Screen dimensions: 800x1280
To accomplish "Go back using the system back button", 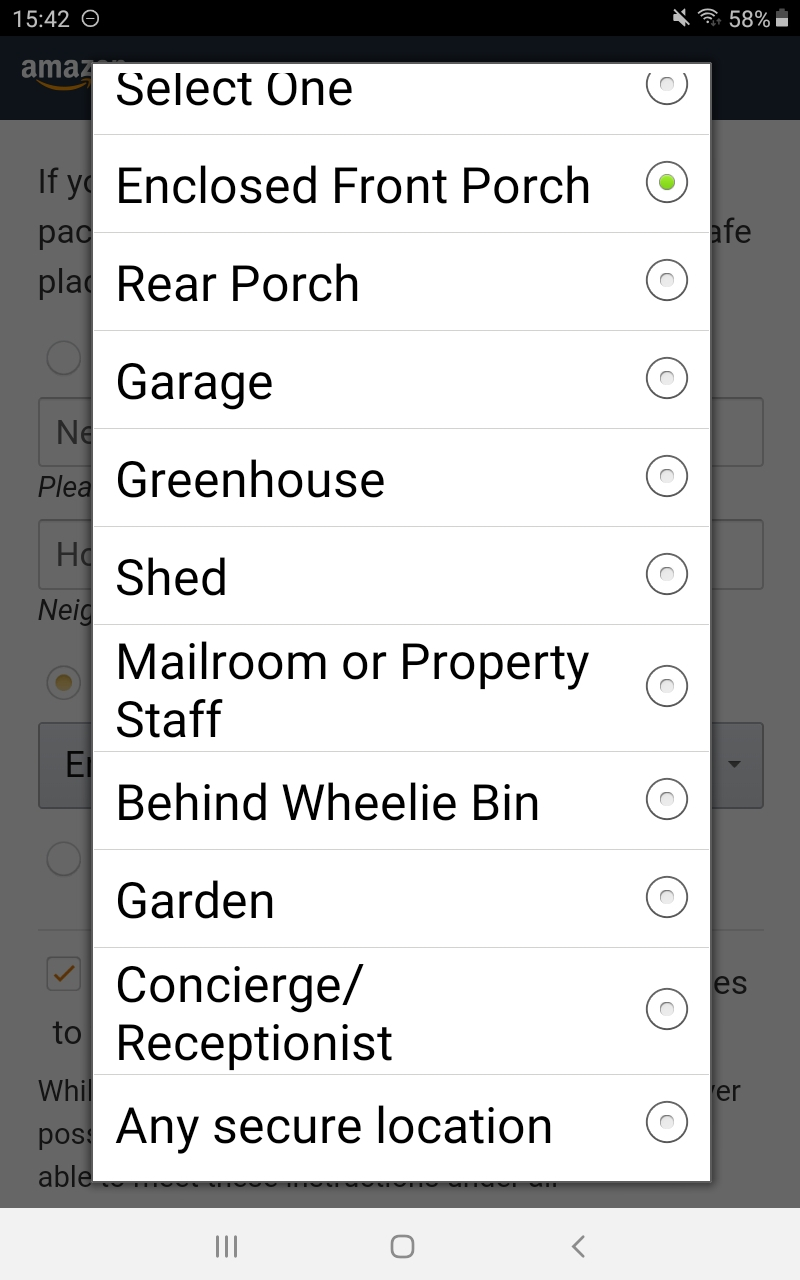I will pos(578,1246).
